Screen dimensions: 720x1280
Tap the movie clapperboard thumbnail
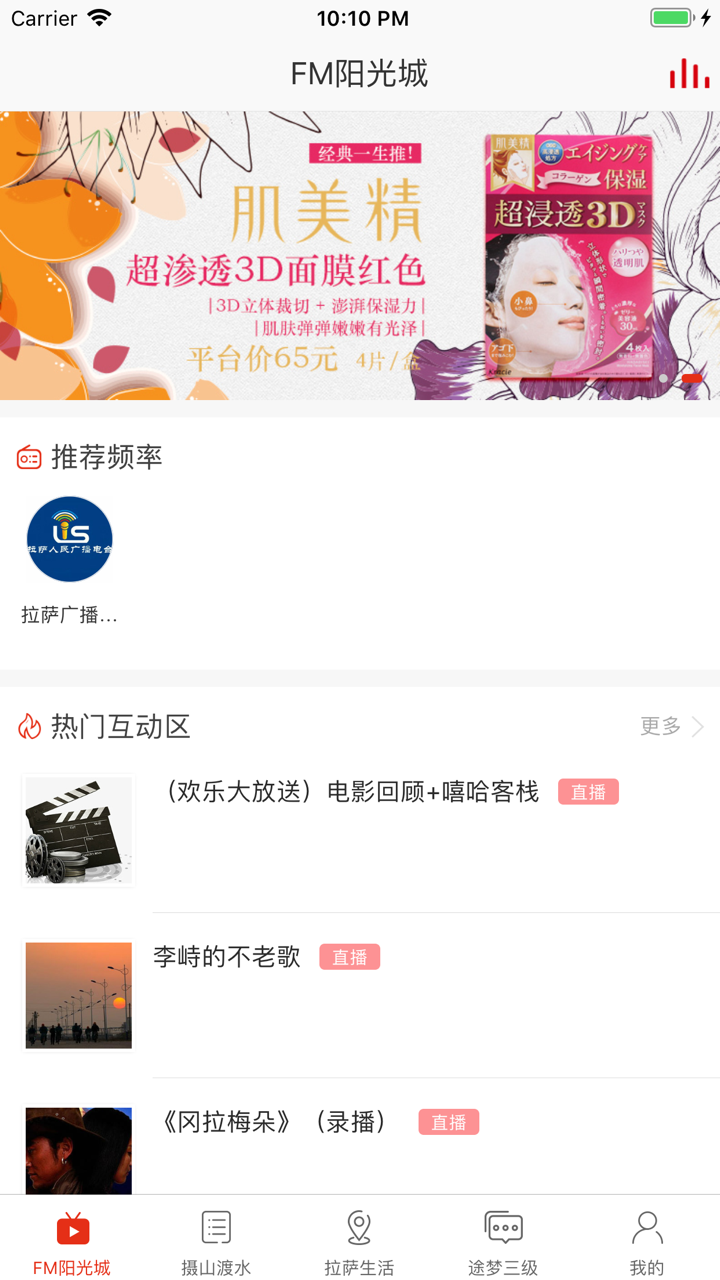click(78, 830)
